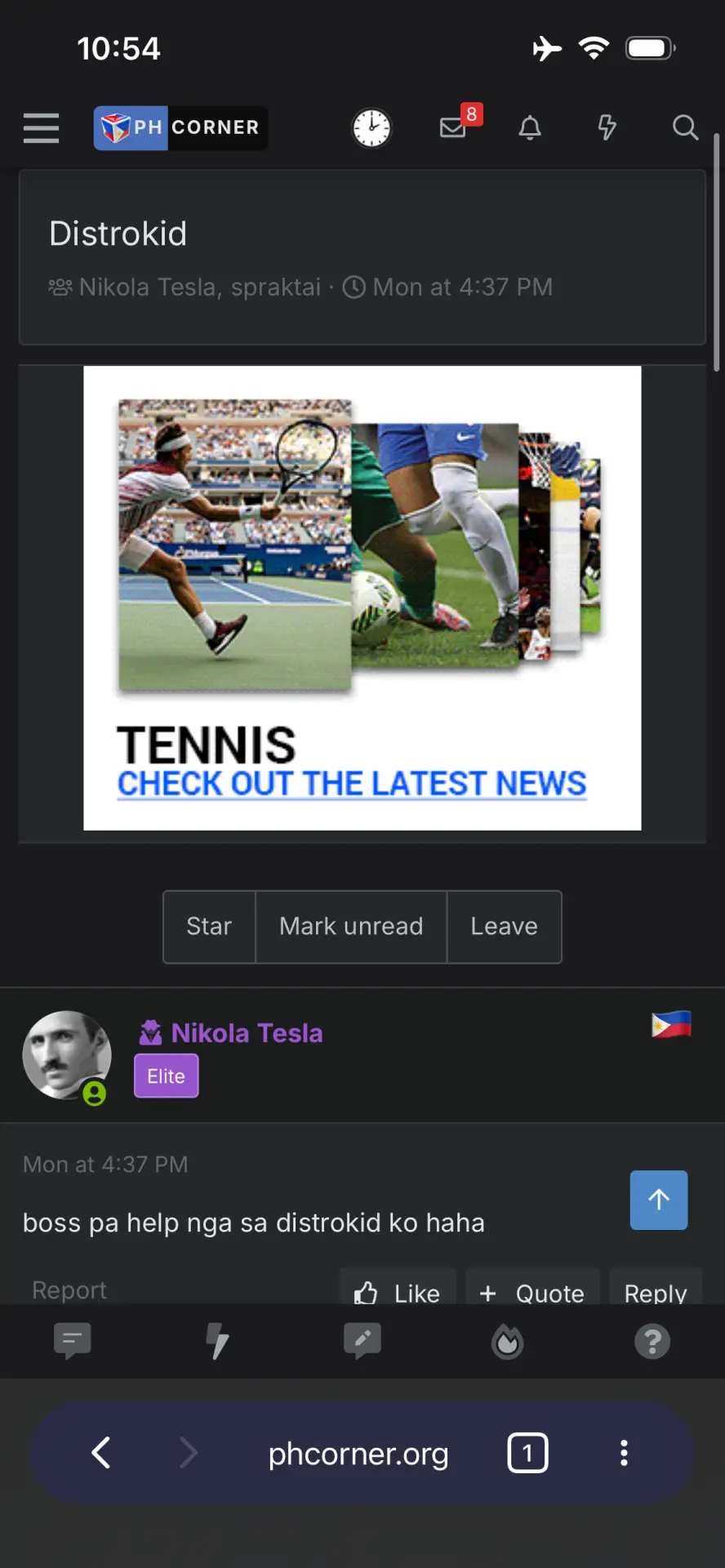The image size is (725, 1568).
Task: Open site search
Action: coord(685,127)
